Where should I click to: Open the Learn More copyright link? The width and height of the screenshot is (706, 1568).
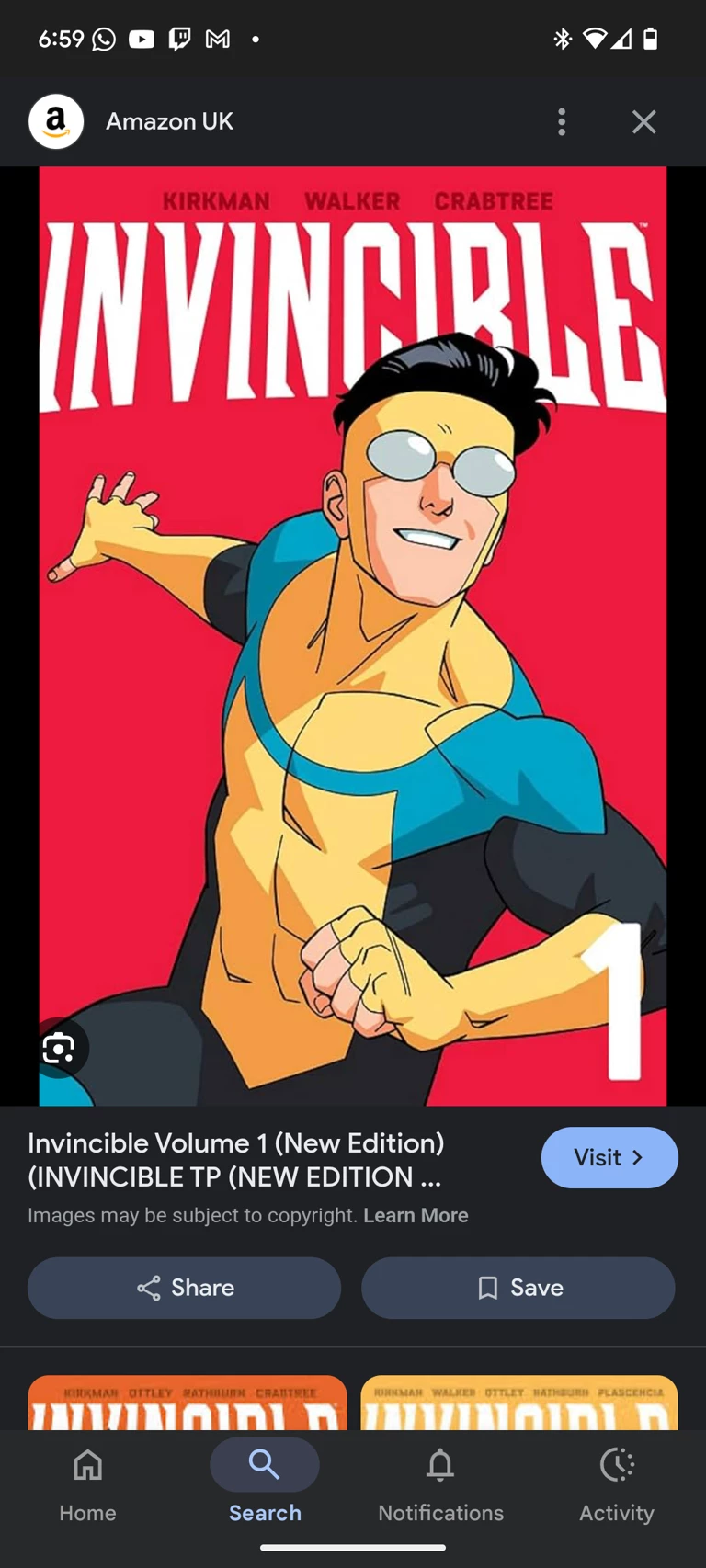[x=416, y=1215]
